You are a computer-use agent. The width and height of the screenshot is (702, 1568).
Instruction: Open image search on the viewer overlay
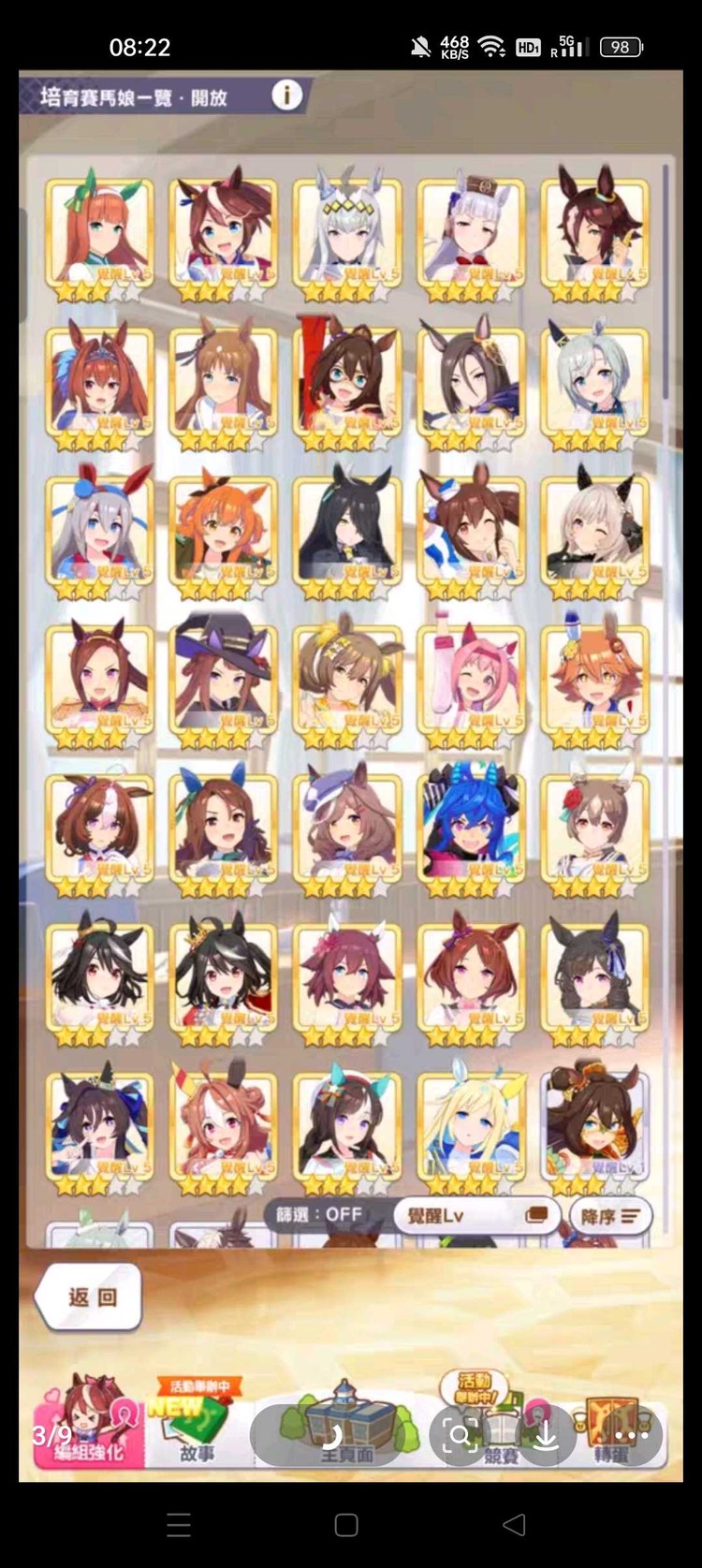click(x=460, y=1434)
